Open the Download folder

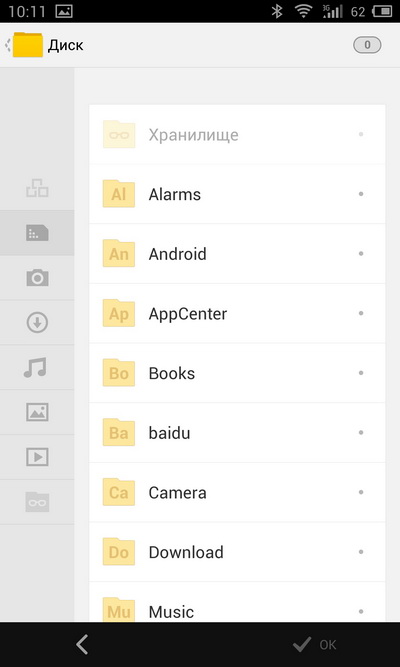237,552
